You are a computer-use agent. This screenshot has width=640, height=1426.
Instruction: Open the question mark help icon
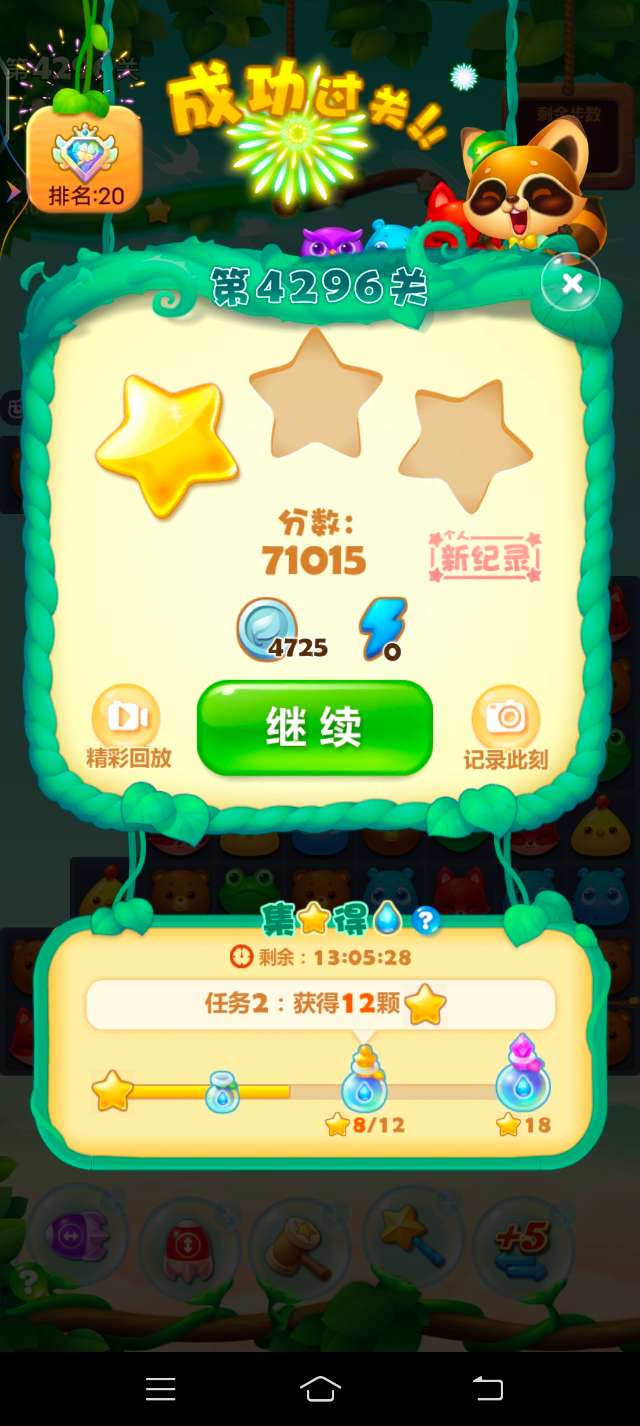(427, 920)
